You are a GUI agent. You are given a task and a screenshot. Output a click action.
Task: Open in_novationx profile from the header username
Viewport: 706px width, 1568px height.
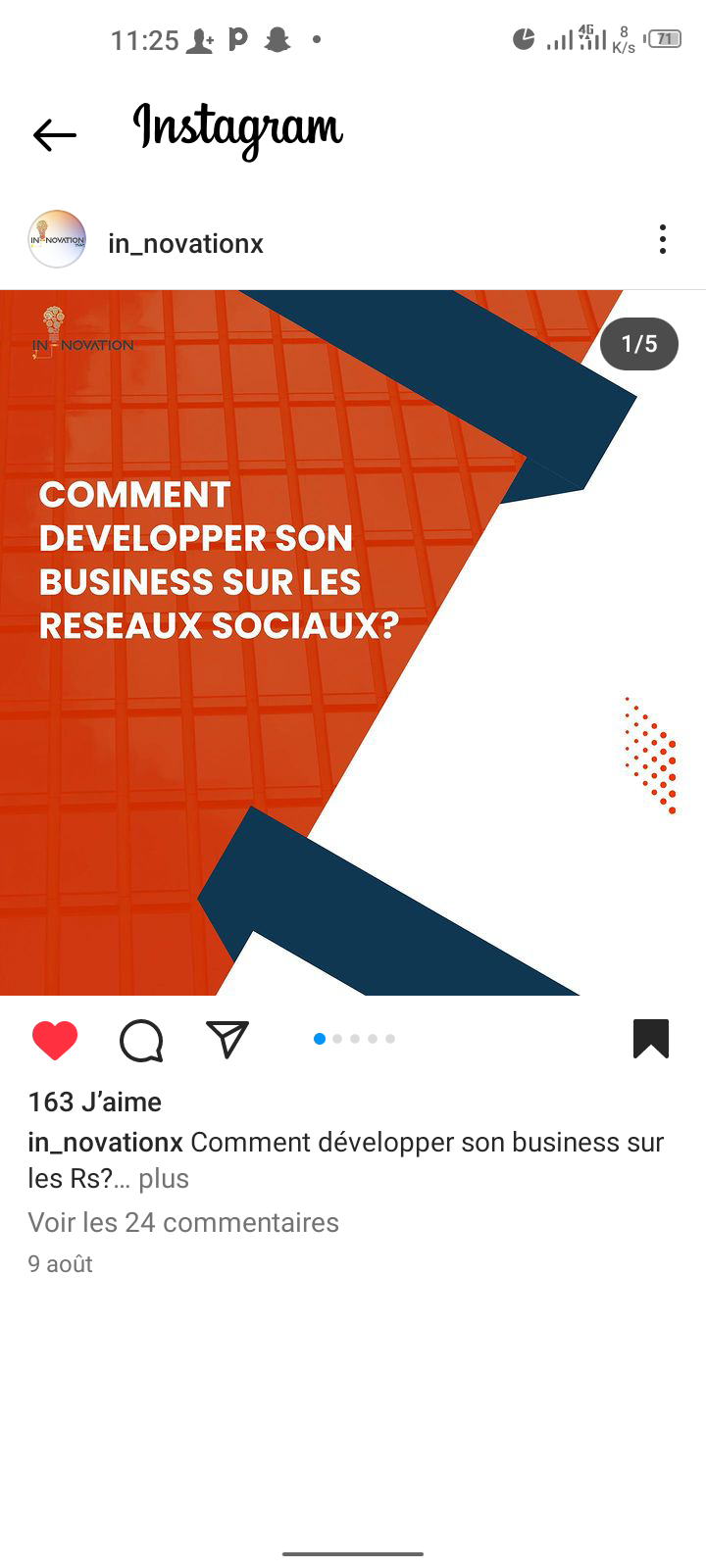(x=185, y=243)
